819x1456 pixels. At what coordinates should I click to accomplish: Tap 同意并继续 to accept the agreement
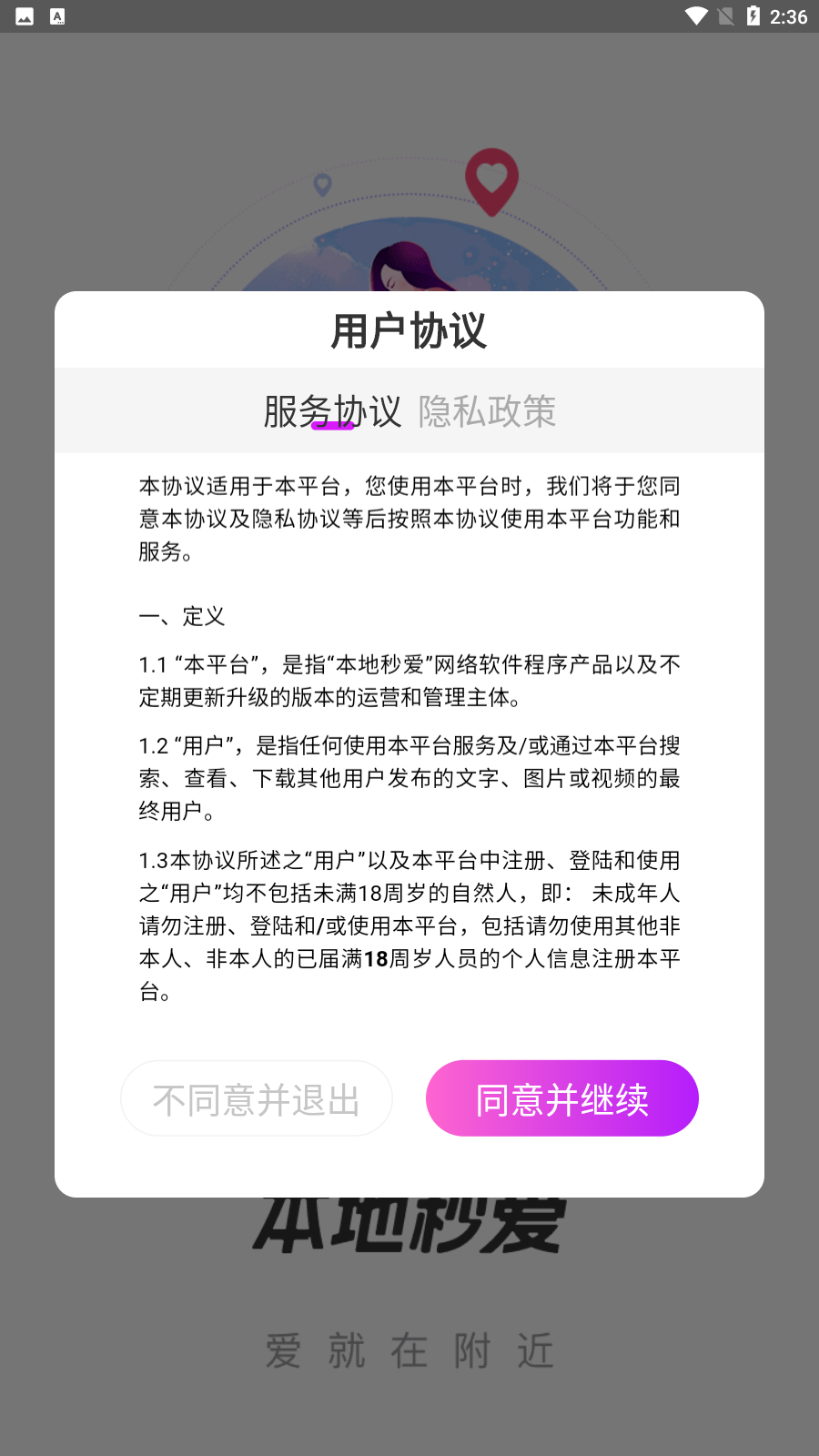[561, 1098]
